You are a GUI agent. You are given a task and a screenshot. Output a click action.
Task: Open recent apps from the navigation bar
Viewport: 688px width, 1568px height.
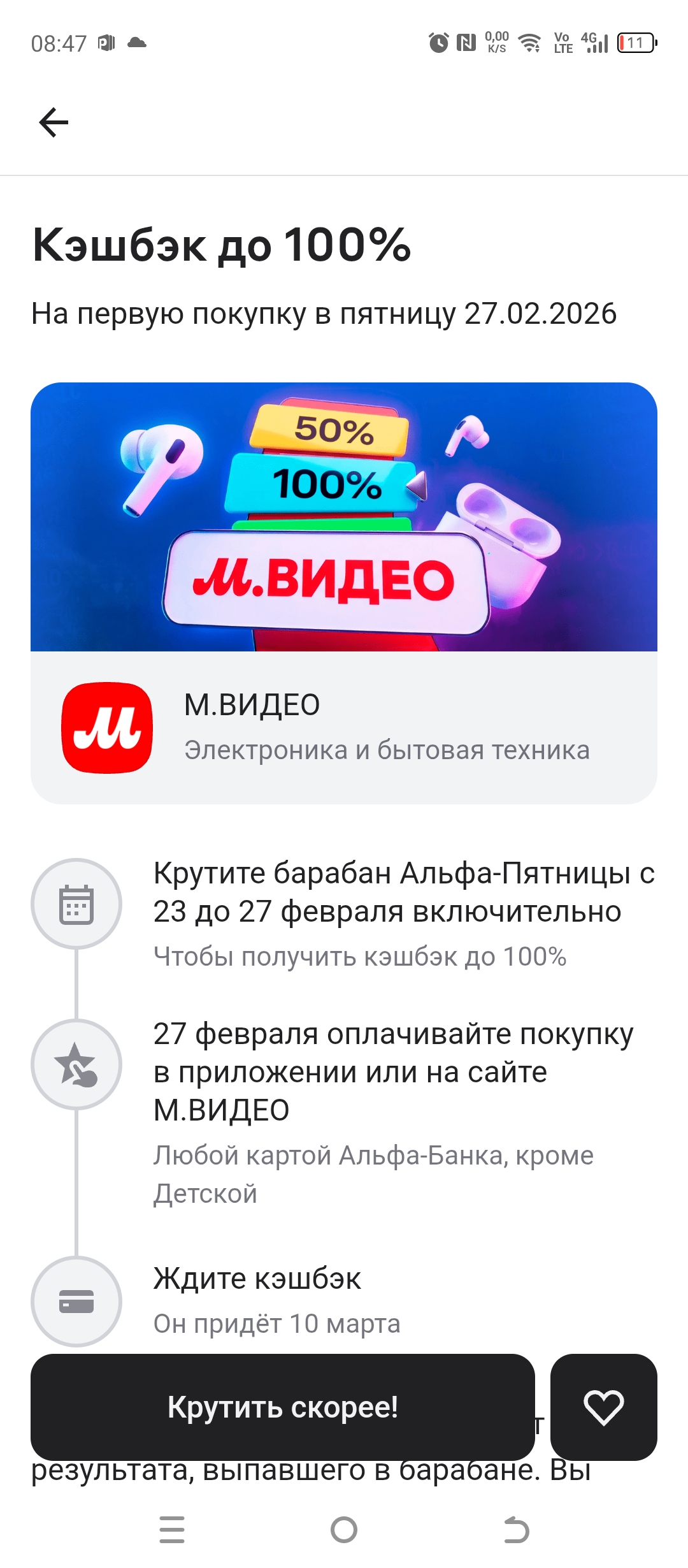(x=172, y=1530)
